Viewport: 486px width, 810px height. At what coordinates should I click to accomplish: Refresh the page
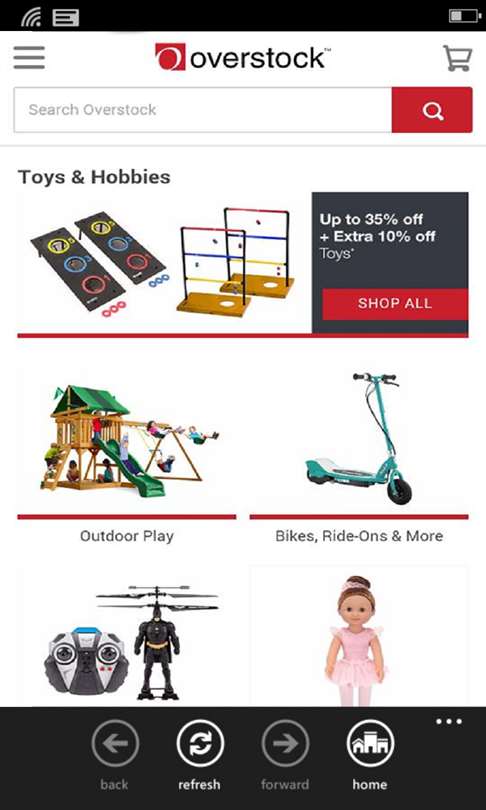pos(200,755)
